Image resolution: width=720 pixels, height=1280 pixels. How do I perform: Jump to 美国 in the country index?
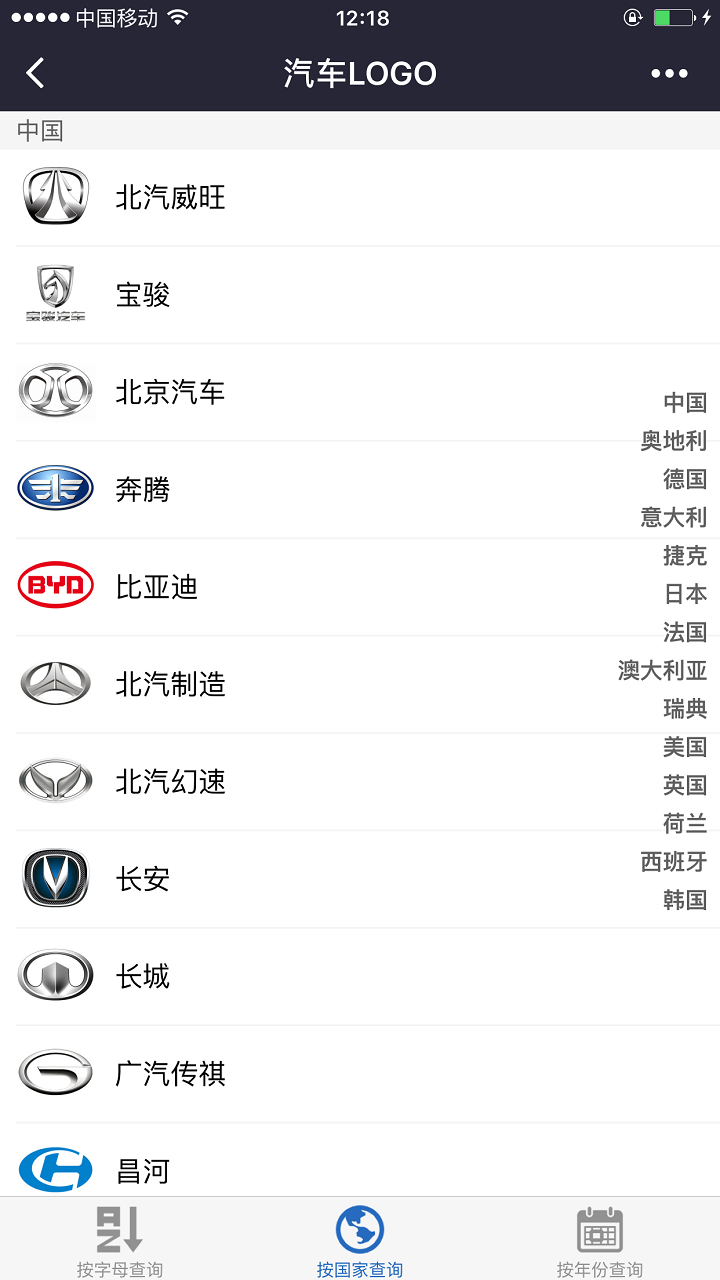click(x=685, y=747)
